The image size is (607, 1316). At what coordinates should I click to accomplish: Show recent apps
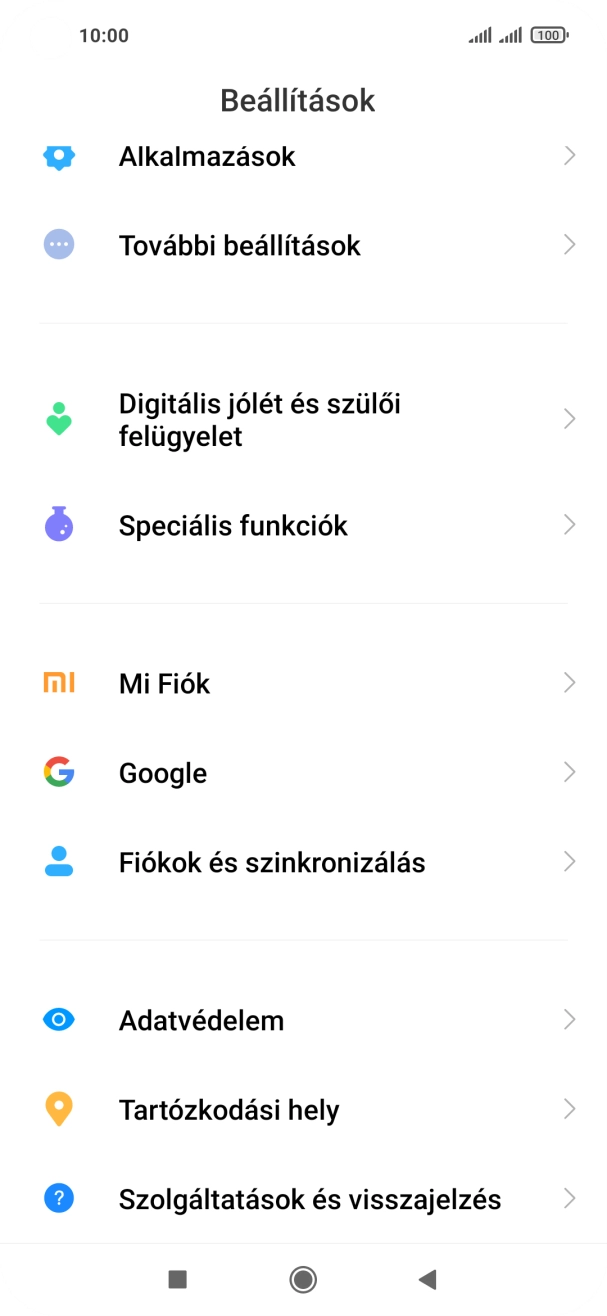[x=178, y=1279]
